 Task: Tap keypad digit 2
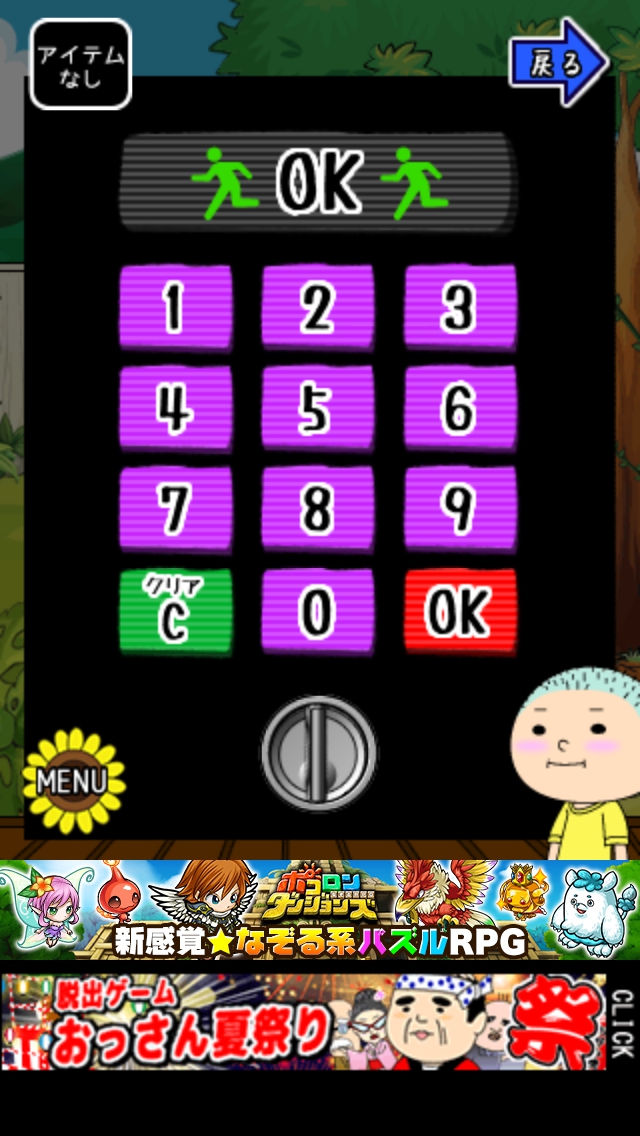pos(317,308)
